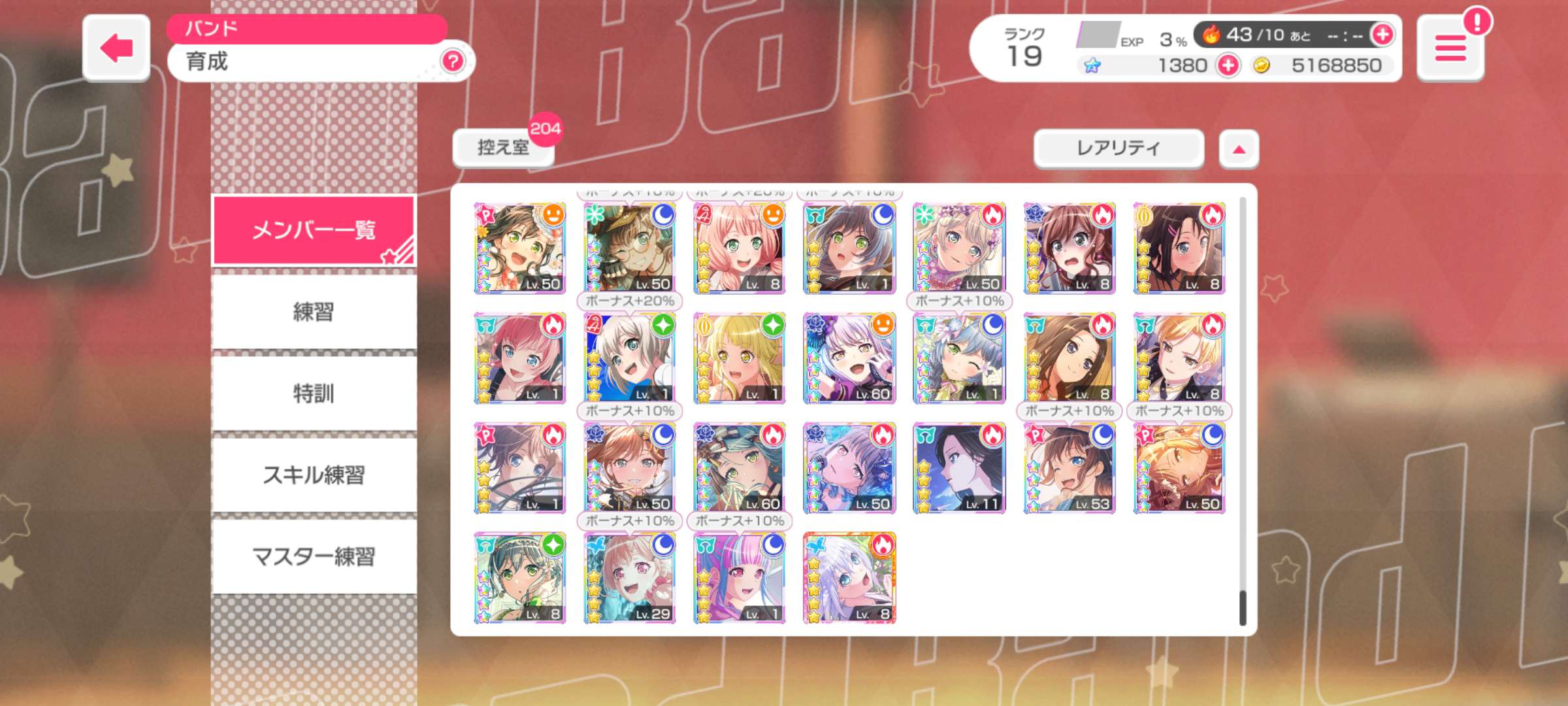Viewport: 1568px width, 706px height.
Task: Open the マスター練習 tab
Action: pos(314,557)
